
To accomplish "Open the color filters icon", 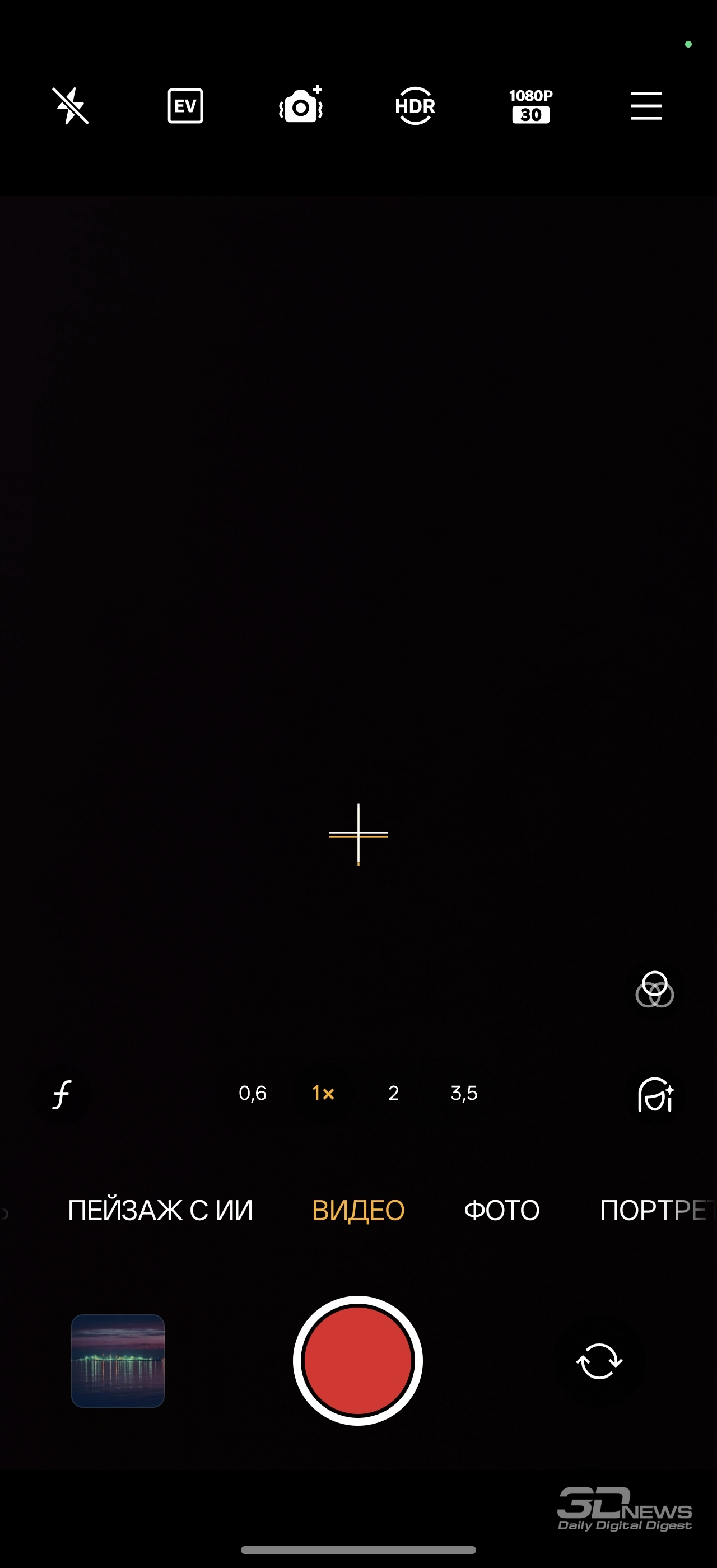I will (654, 990).
